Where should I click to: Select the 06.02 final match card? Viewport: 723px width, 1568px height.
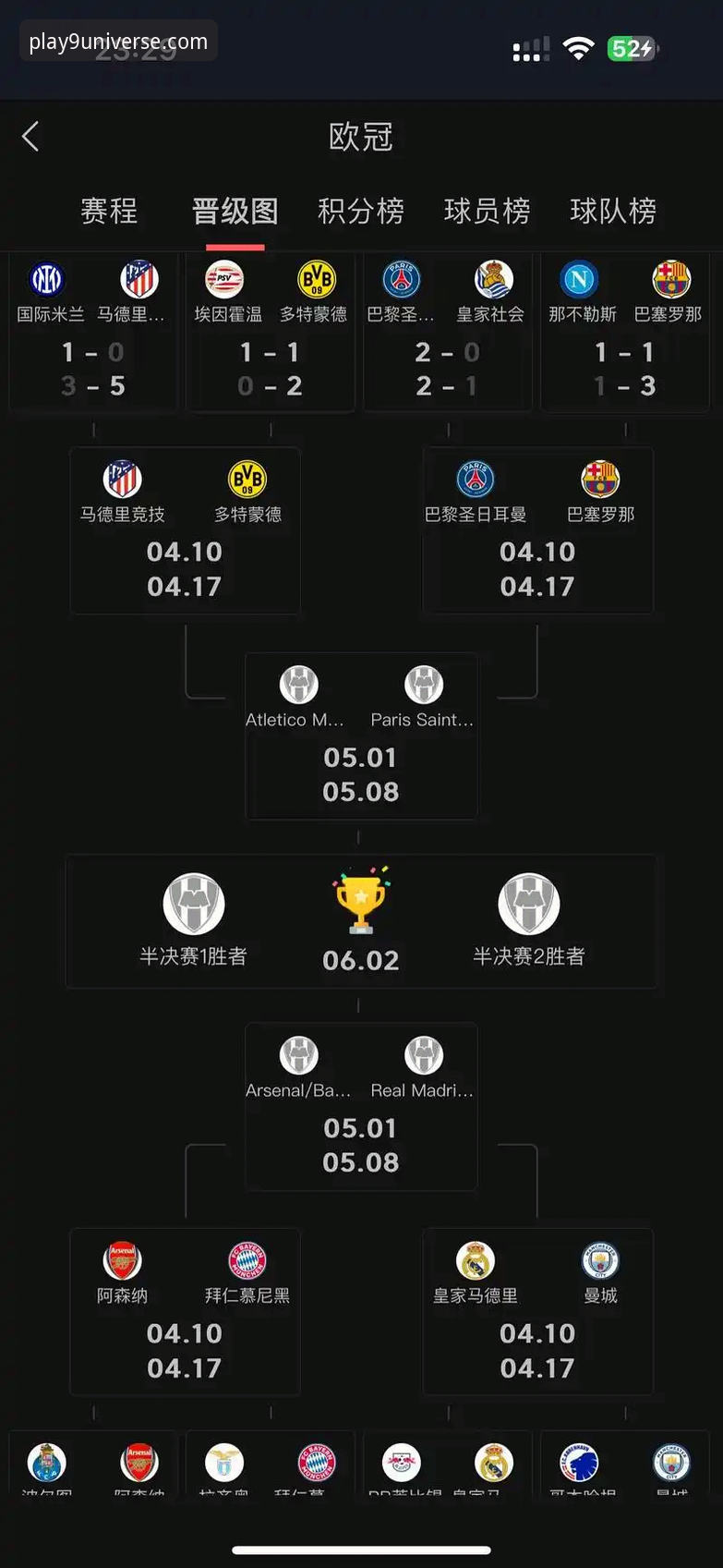tap(361, 921)
